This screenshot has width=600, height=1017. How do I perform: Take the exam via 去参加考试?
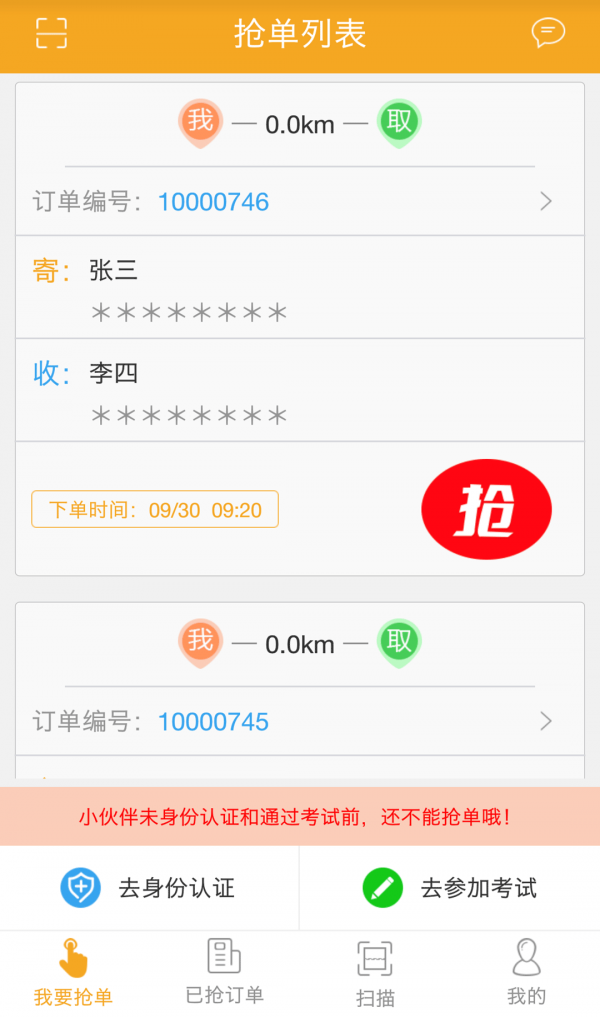click(x=450, y=888)
